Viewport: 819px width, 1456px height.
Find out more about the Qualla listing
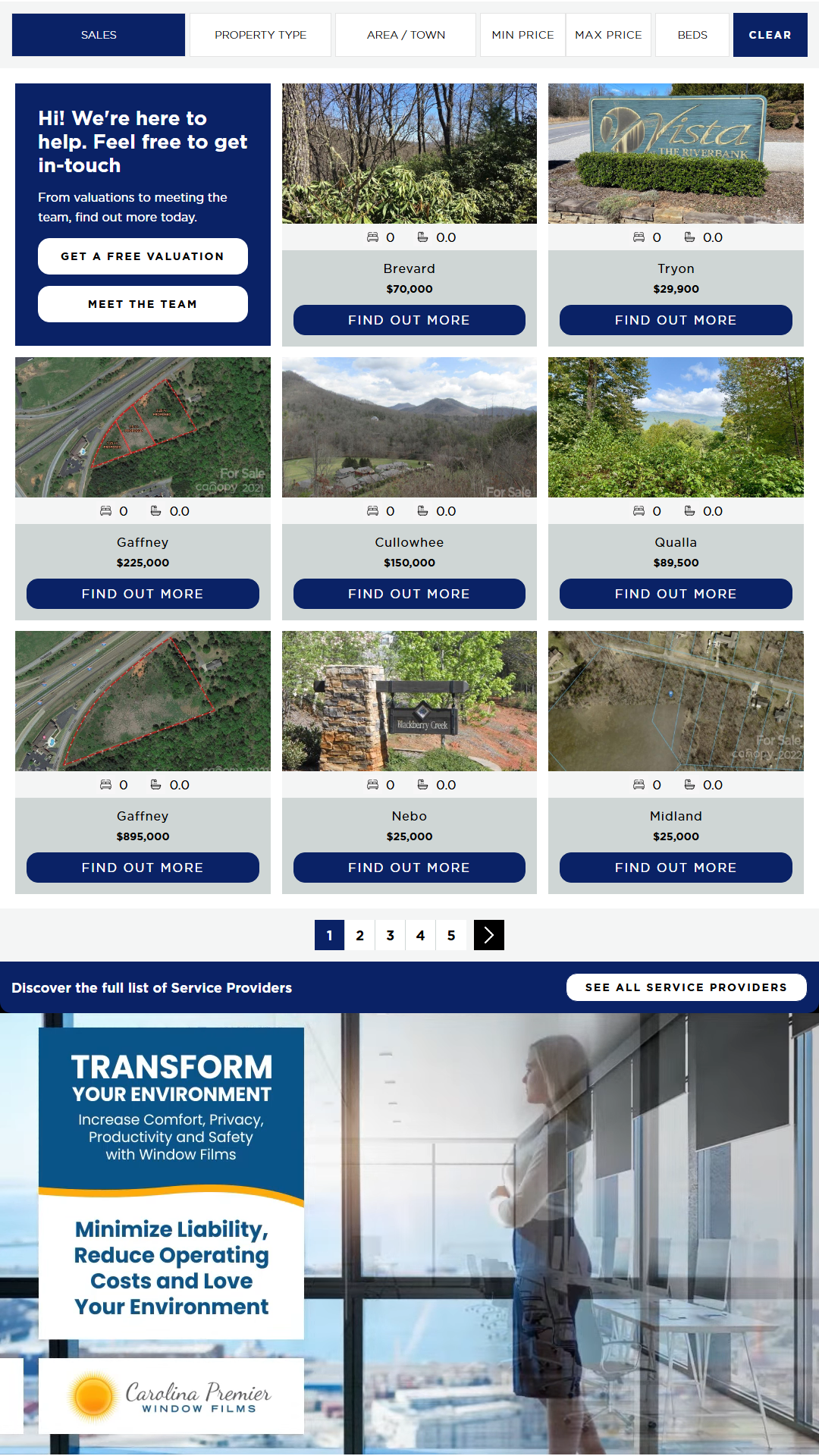pos(676,594)
